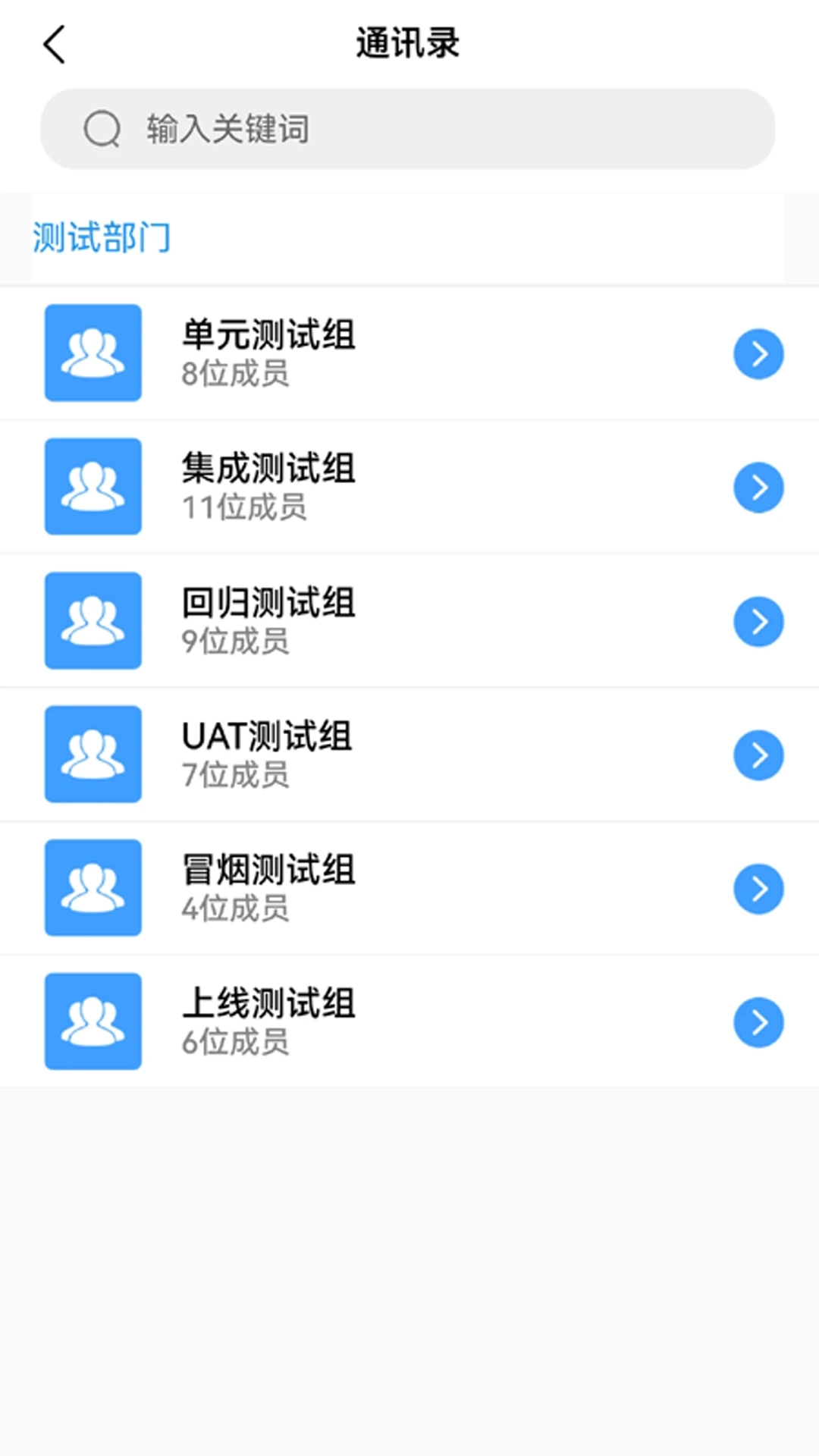
Task: Open 集成测试组 members using the arrow
Action: (758, 487)
